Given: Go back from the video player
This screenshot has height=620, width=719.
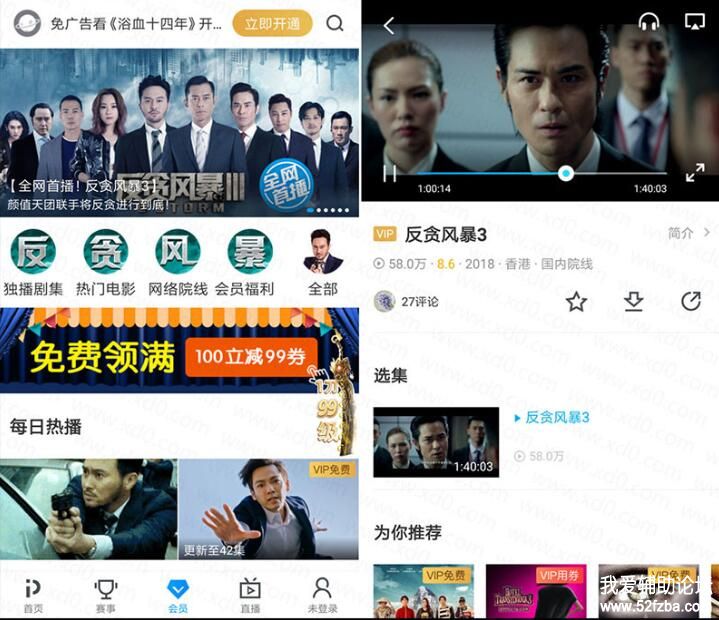Looking at the screenshot, I should pos(389,26).
